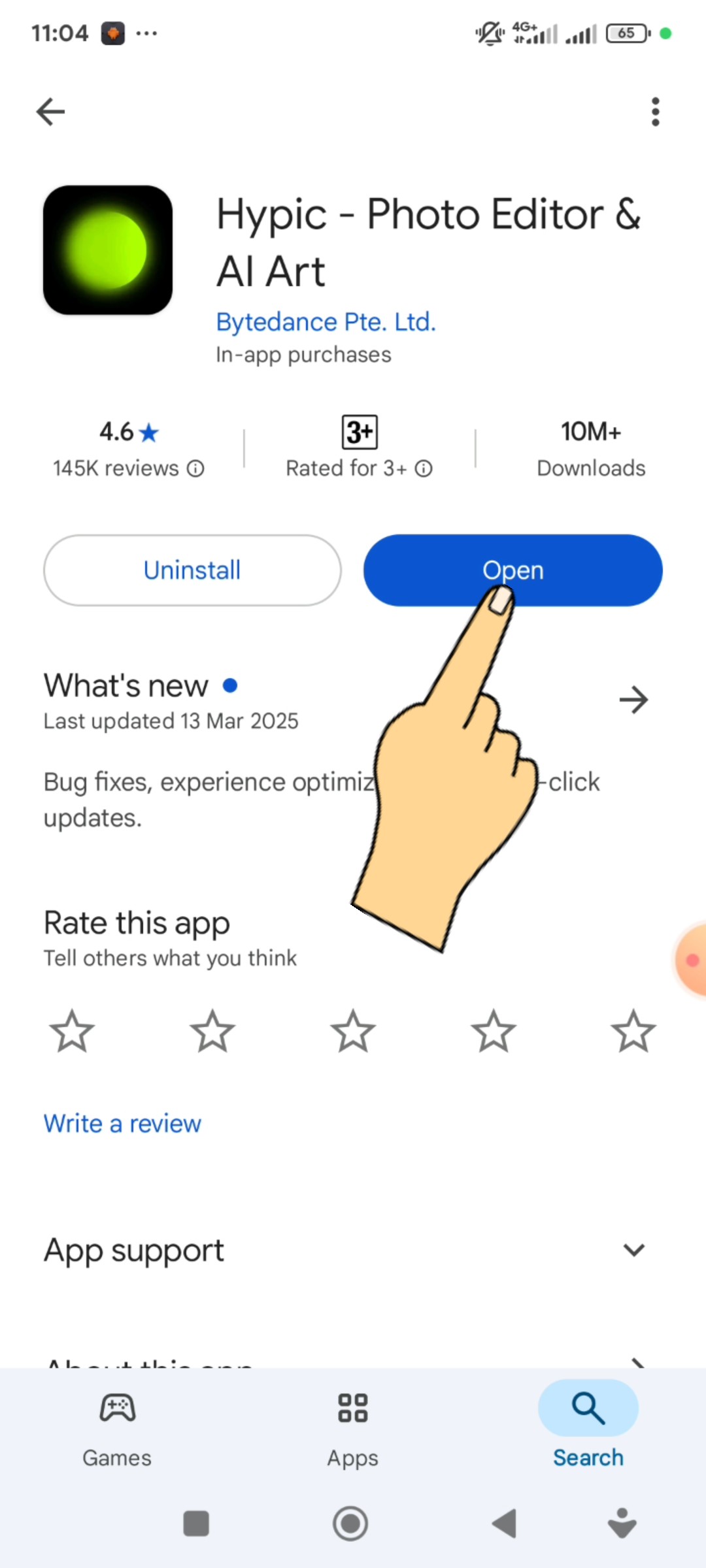Rate the app one star

pos(72,1032)
